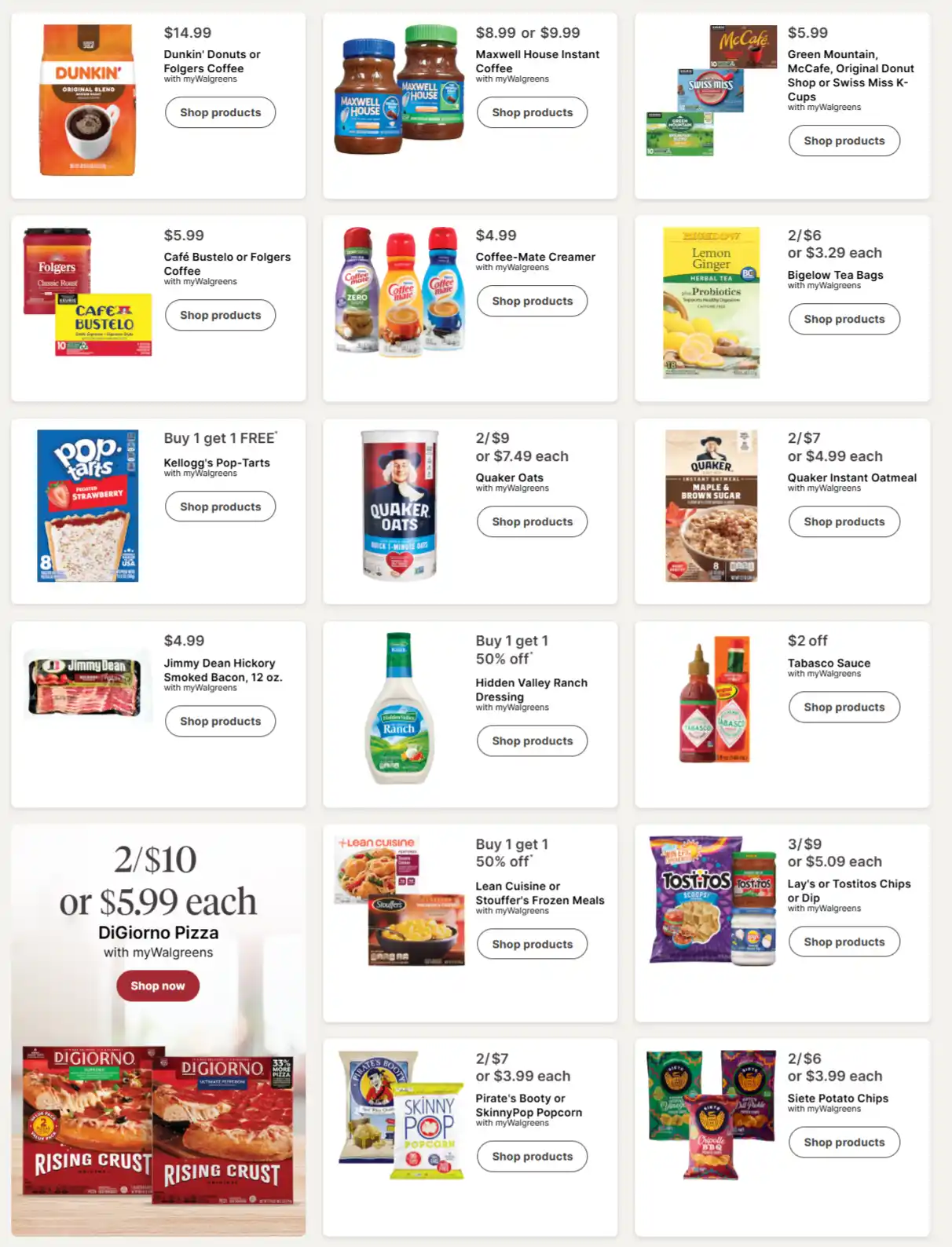Shop Lay's or Tostitos Chips products
The width and height of the screenshot is (952, 1247).
pos(844,942)
